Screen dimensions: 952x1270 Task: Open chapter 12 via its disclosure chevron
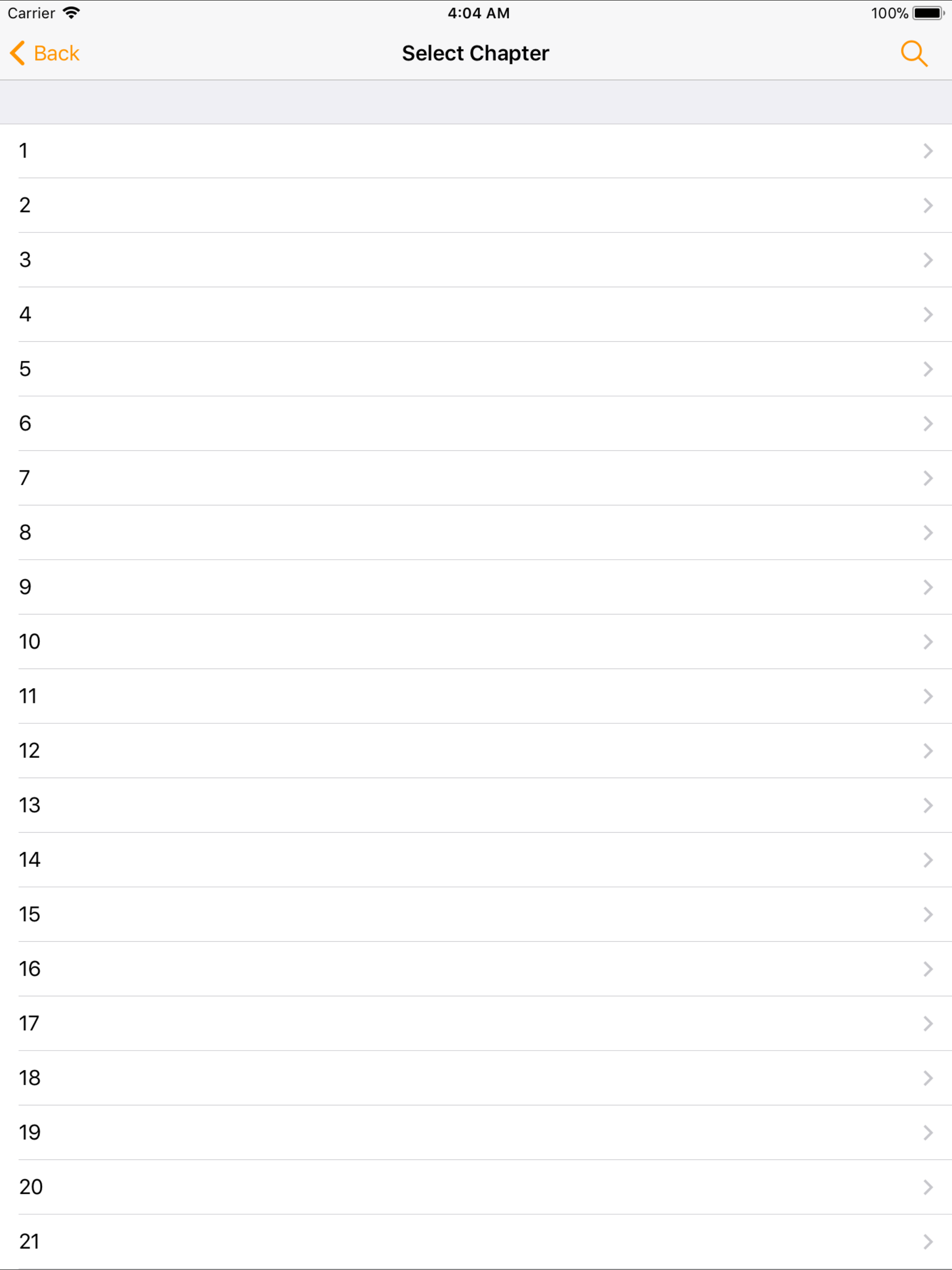point(928,751)
